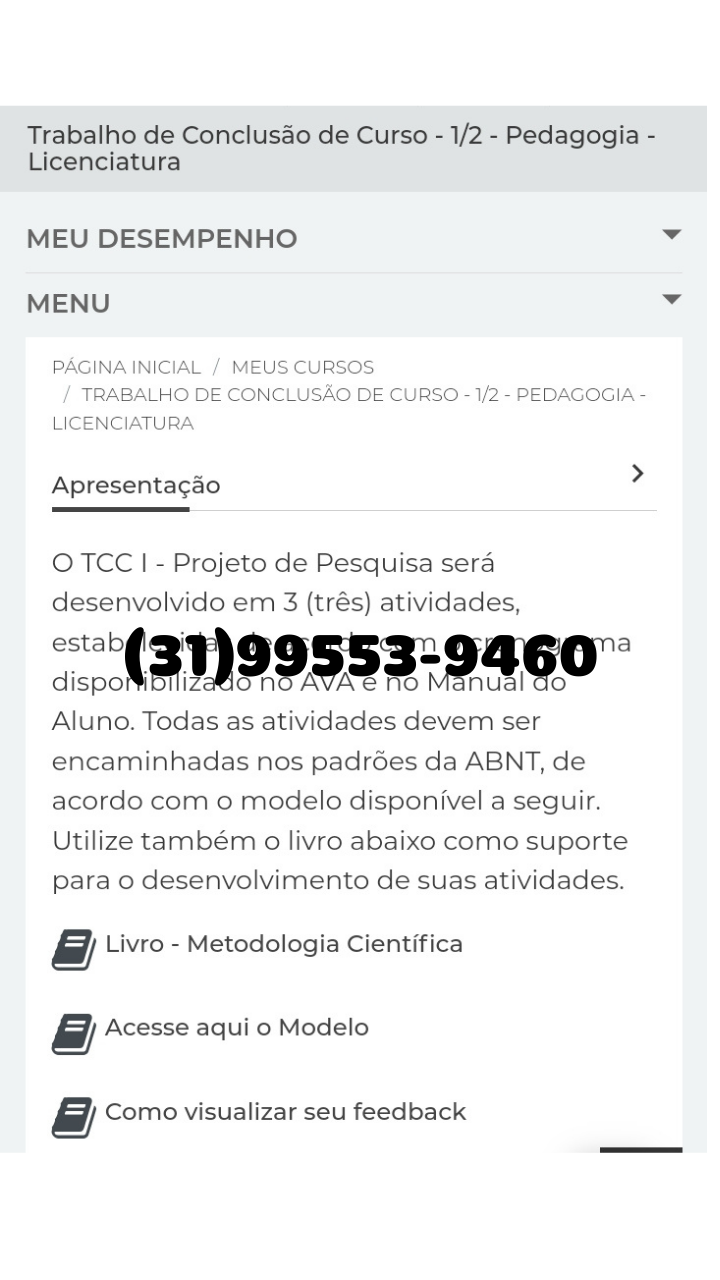Expand the MEU DESEMPENHO section
720x1280 pixels.
click(x=354, y=238)
